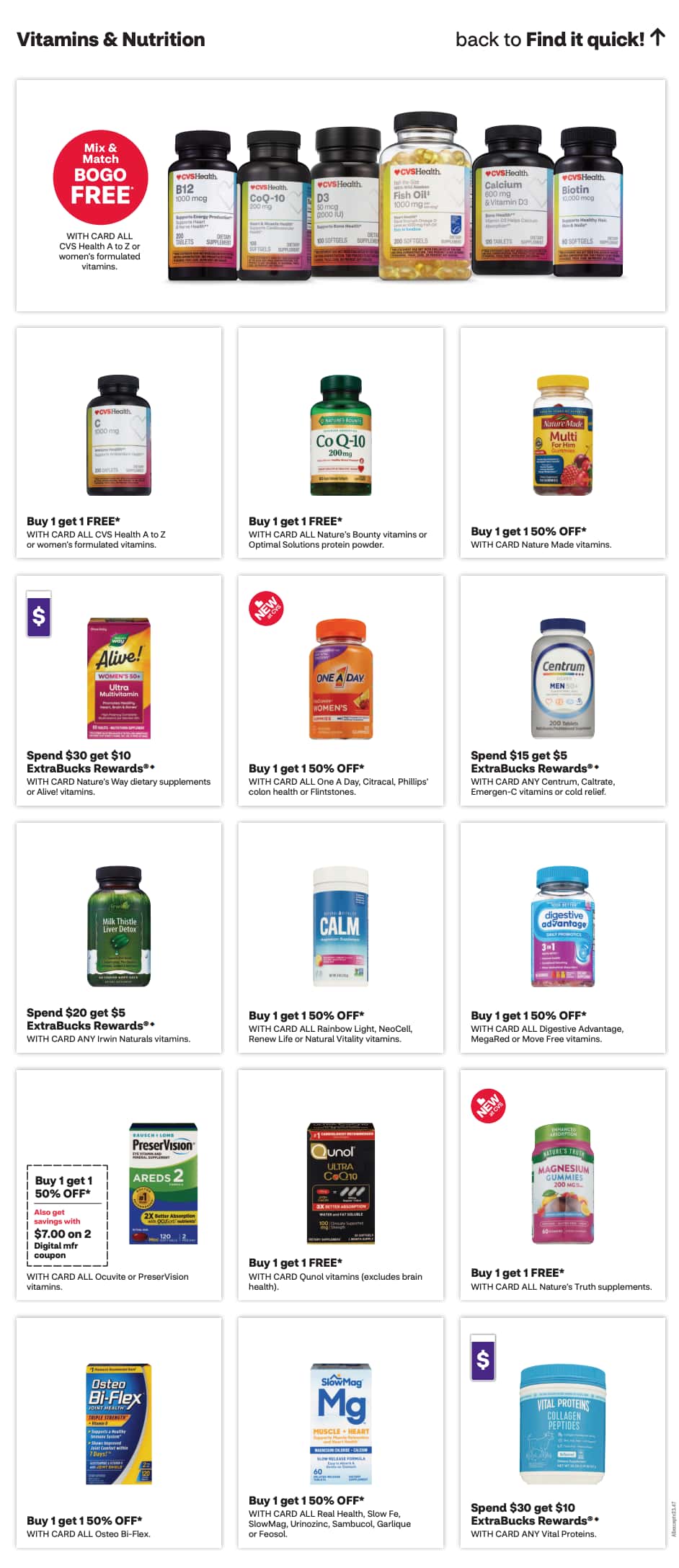This screenshot has height=1568, width=679.
Task: Open the Mix & Match BOGO Free banner
Action: coord(340,195)
